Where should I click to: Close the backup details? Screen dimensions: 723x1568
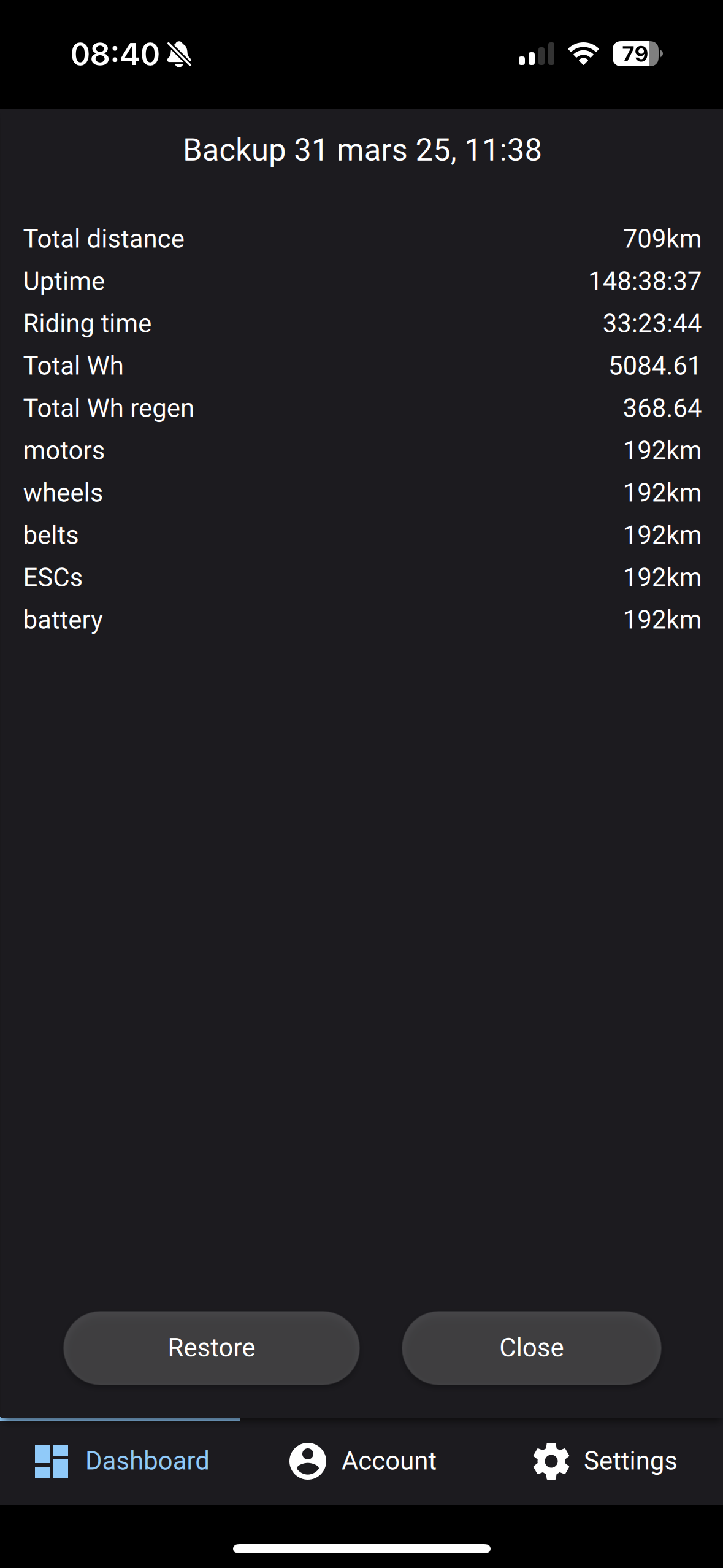pos(531,1347)
